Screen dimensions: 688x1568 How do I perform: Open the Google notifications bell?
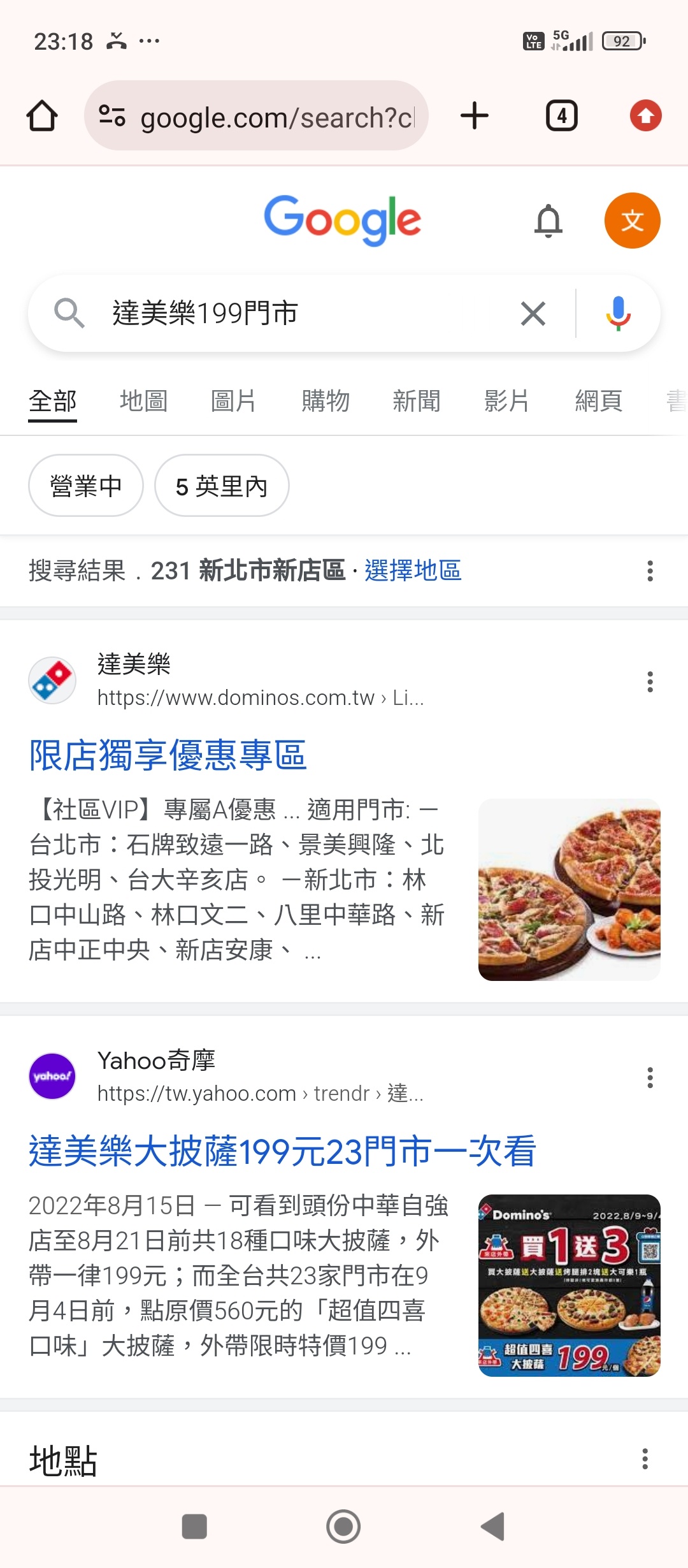(548, 221)
